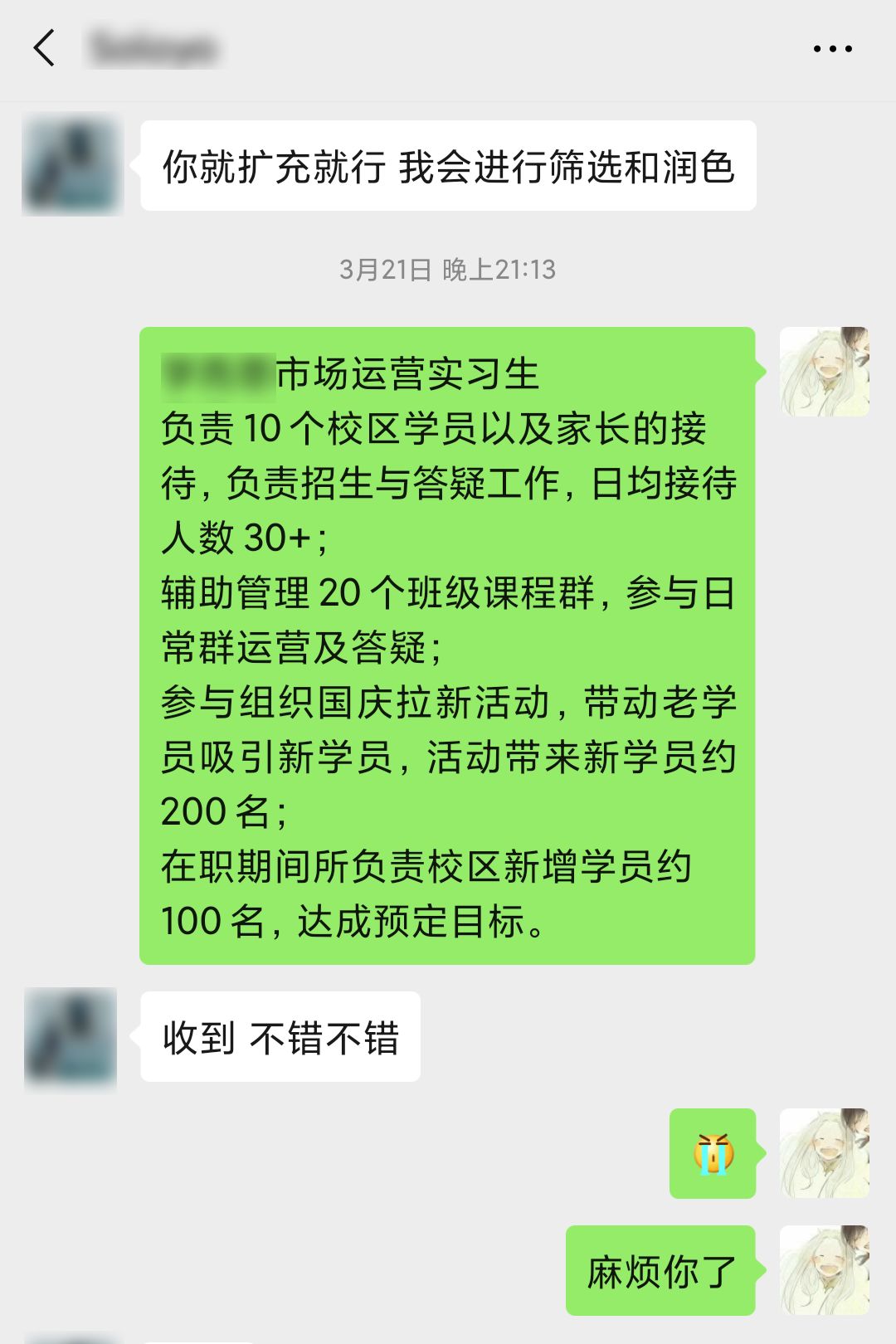Tap your avatar next to the resume message
Viewport: 896px width, 1344px height.
[x=826, y=370]
